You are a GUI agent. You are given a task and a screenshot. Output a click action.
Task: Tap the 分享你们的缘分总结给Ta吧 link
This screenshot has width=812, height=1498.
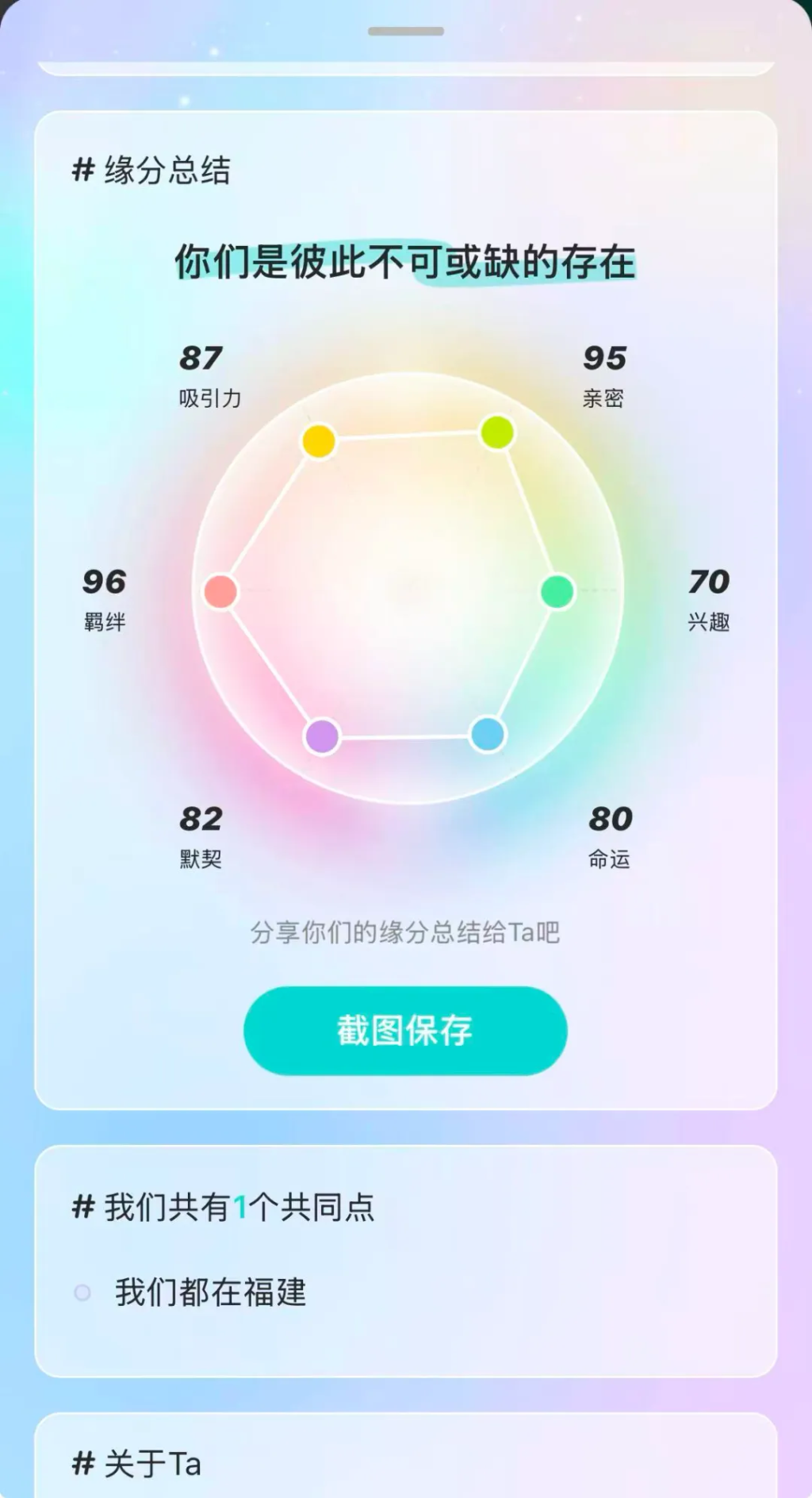coord(405,933)
